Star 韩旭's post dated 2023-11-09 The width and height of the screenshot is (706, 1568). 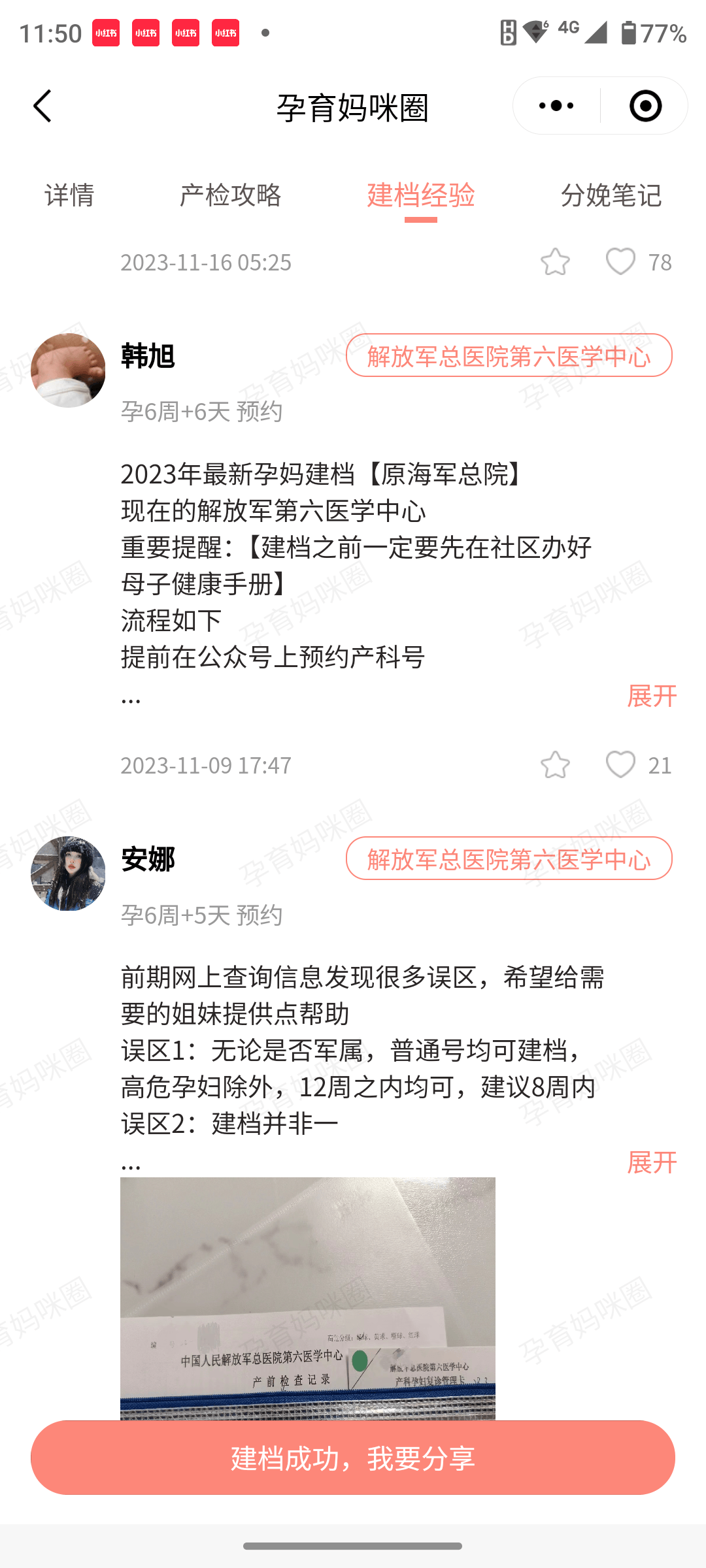(x=555, y=765)
